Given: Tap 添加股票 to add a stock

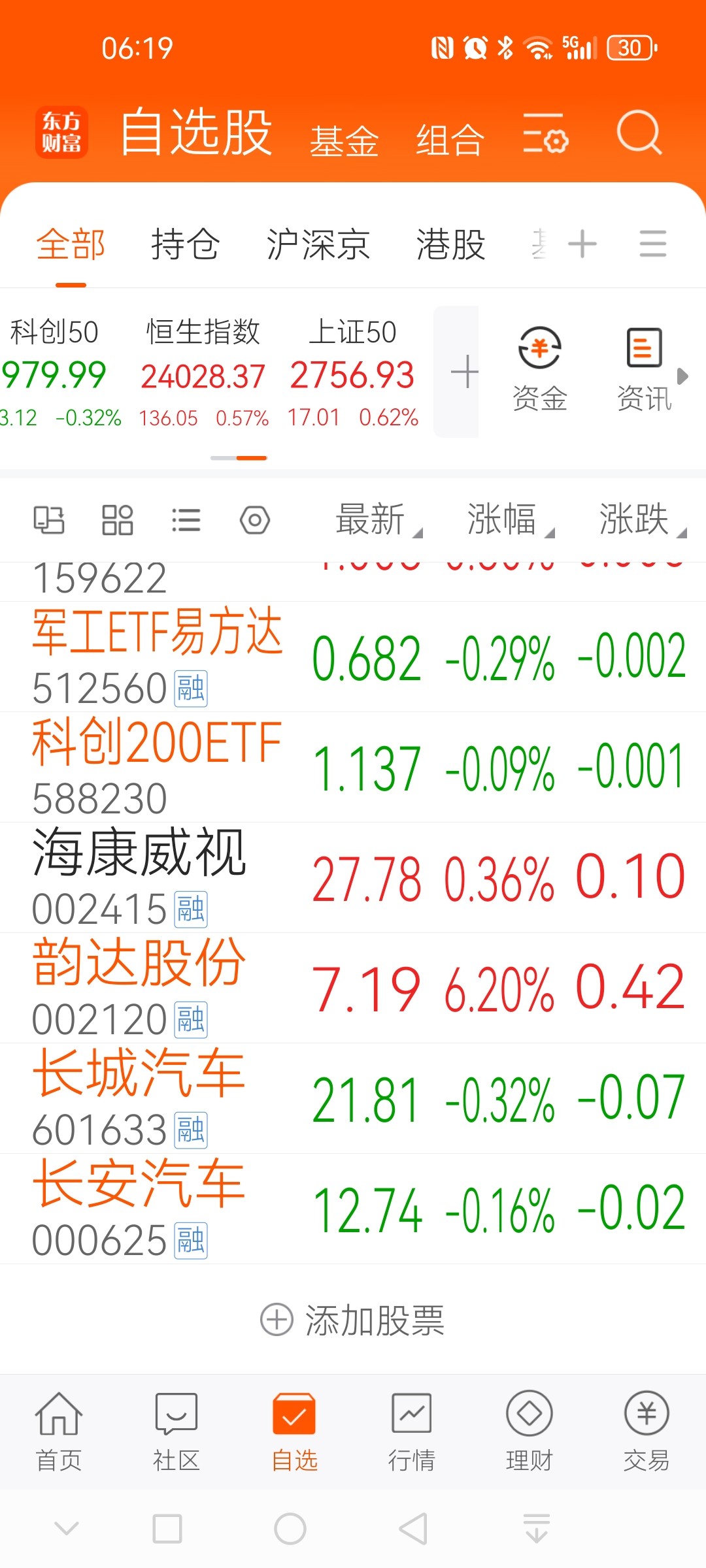Looking at the screenshot, I should [353, 1320].
